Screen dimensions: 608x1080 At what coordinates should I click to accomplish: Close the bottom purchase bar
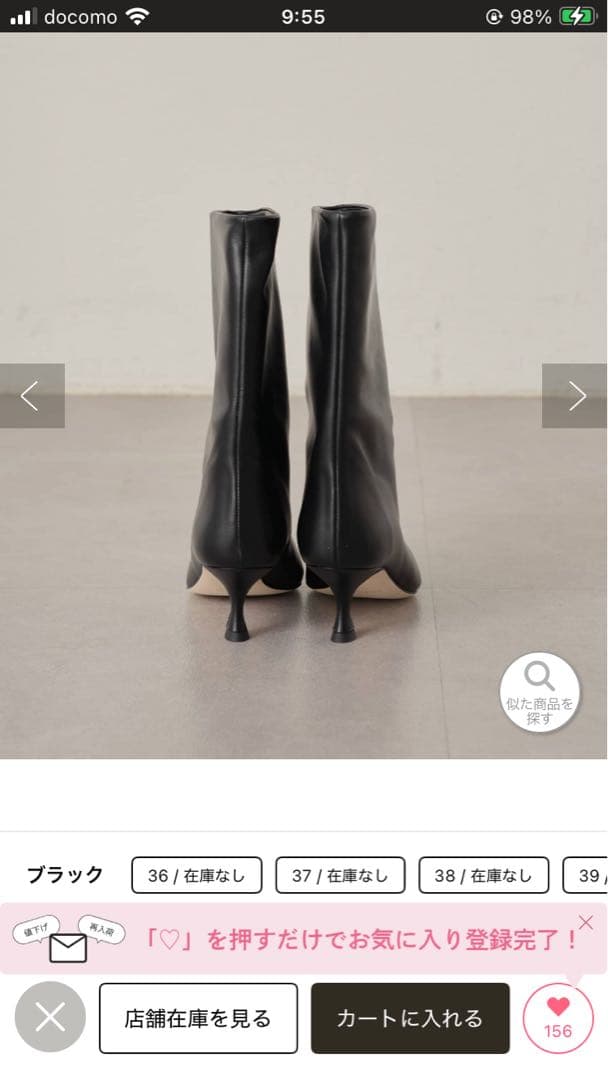point(50,1018)
